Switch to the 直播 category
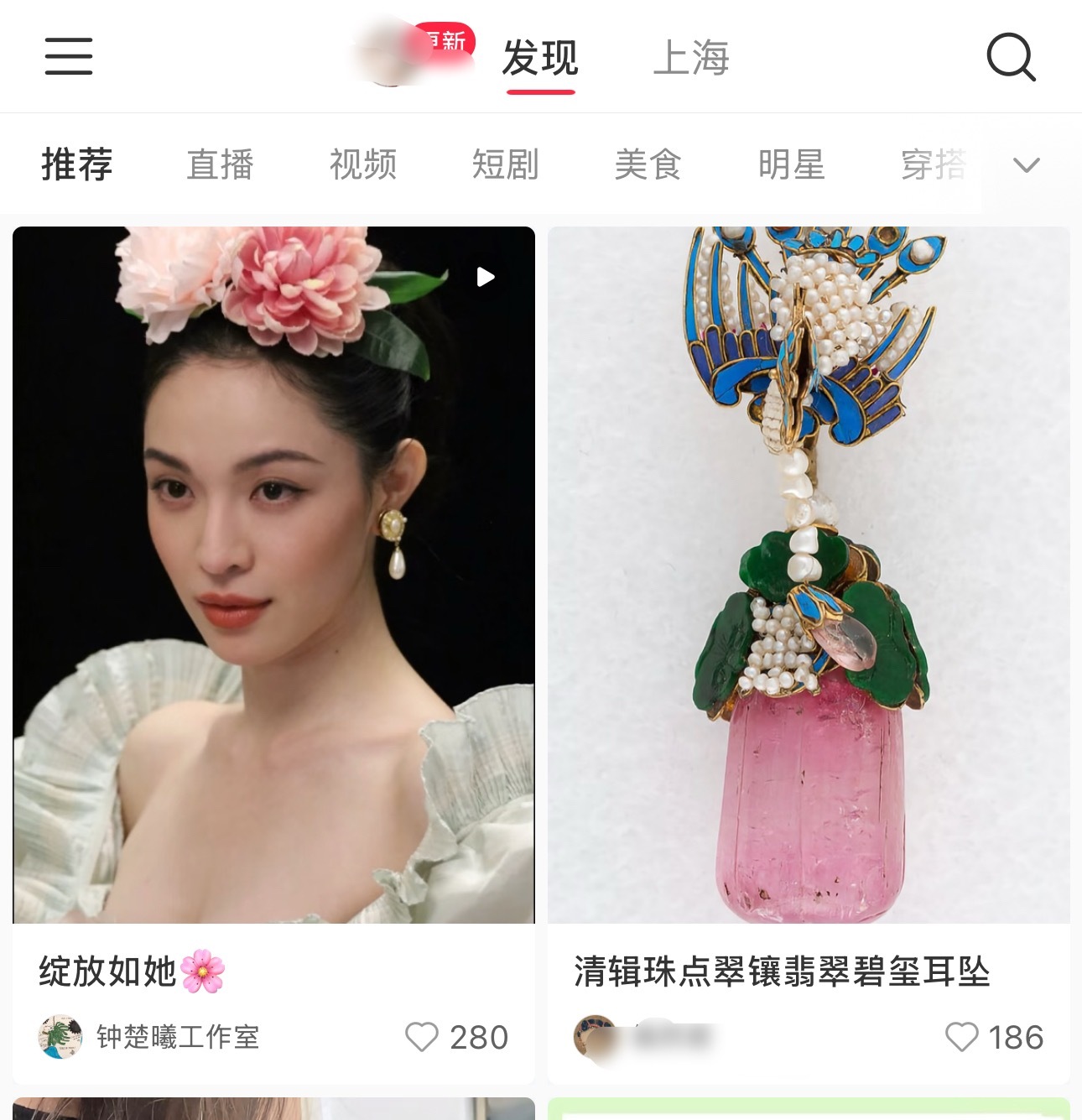 pos(220,164)
